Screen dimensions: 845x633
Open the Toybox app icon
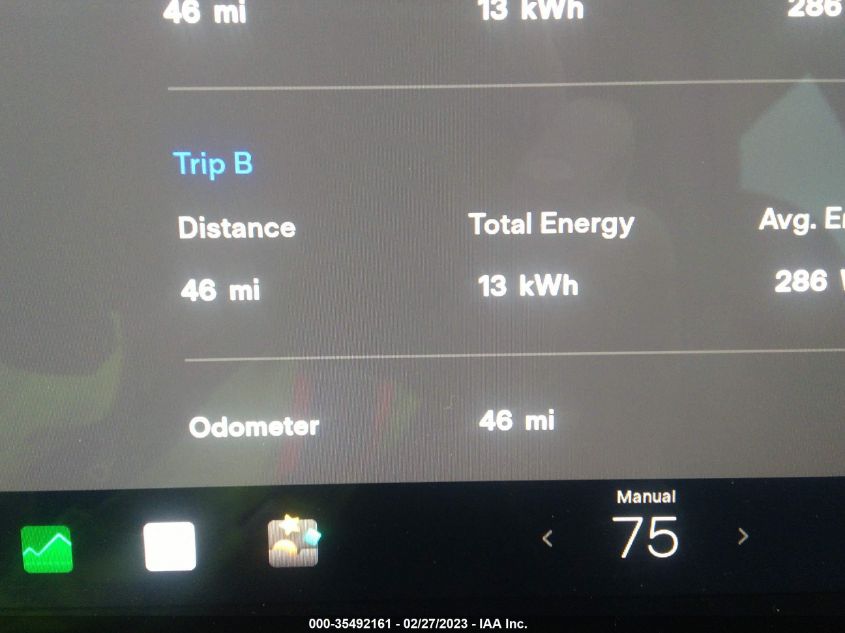[293, 542]
